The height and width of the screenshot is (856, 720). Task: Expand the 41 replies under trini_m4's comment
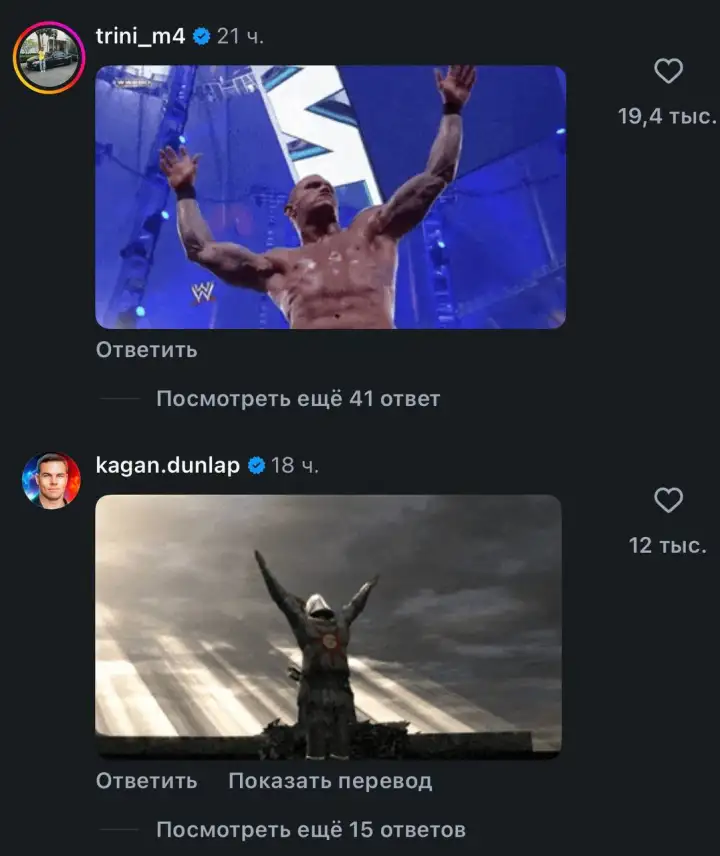[296, 398]
